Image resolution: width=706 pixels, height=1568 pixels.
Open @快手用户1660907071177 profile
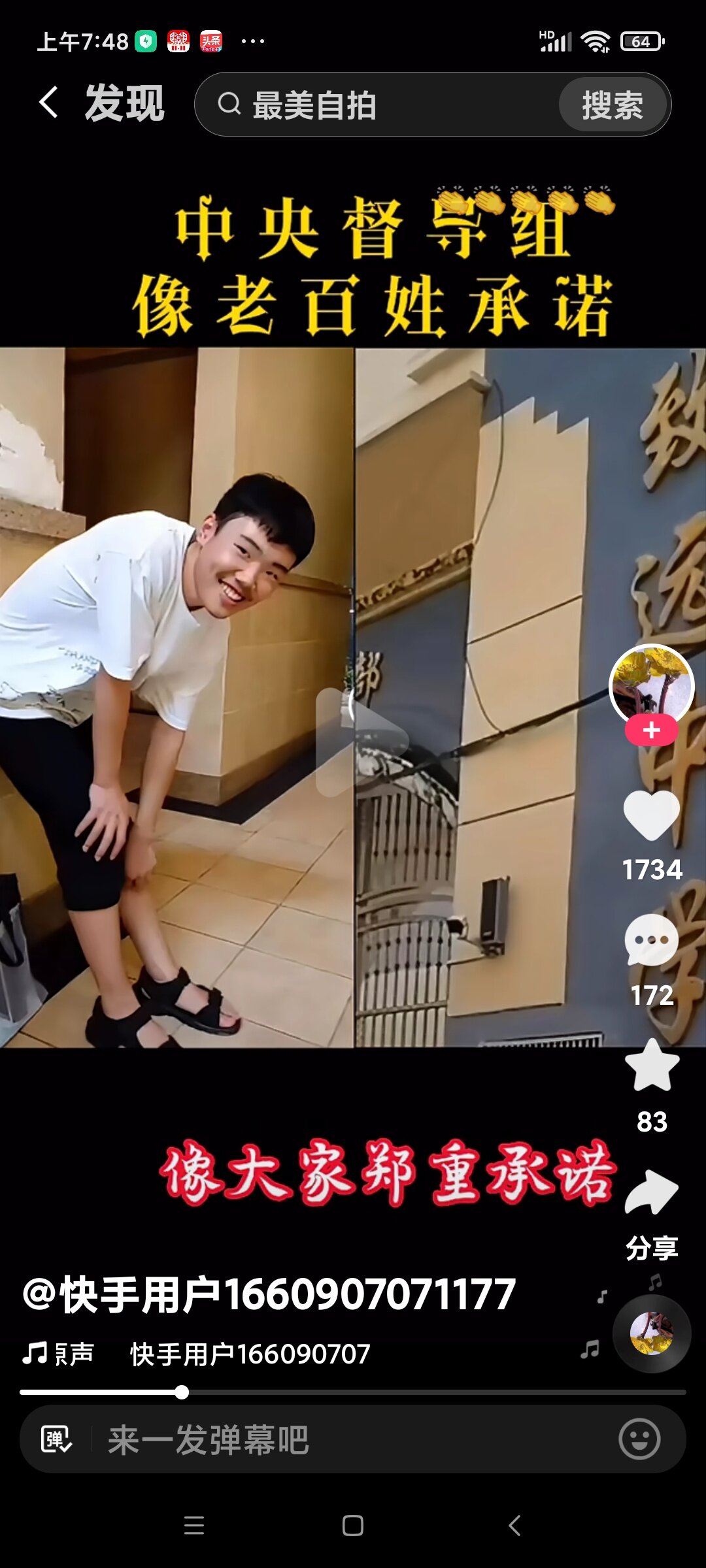pyautogui.click(x=269, y=1294)
